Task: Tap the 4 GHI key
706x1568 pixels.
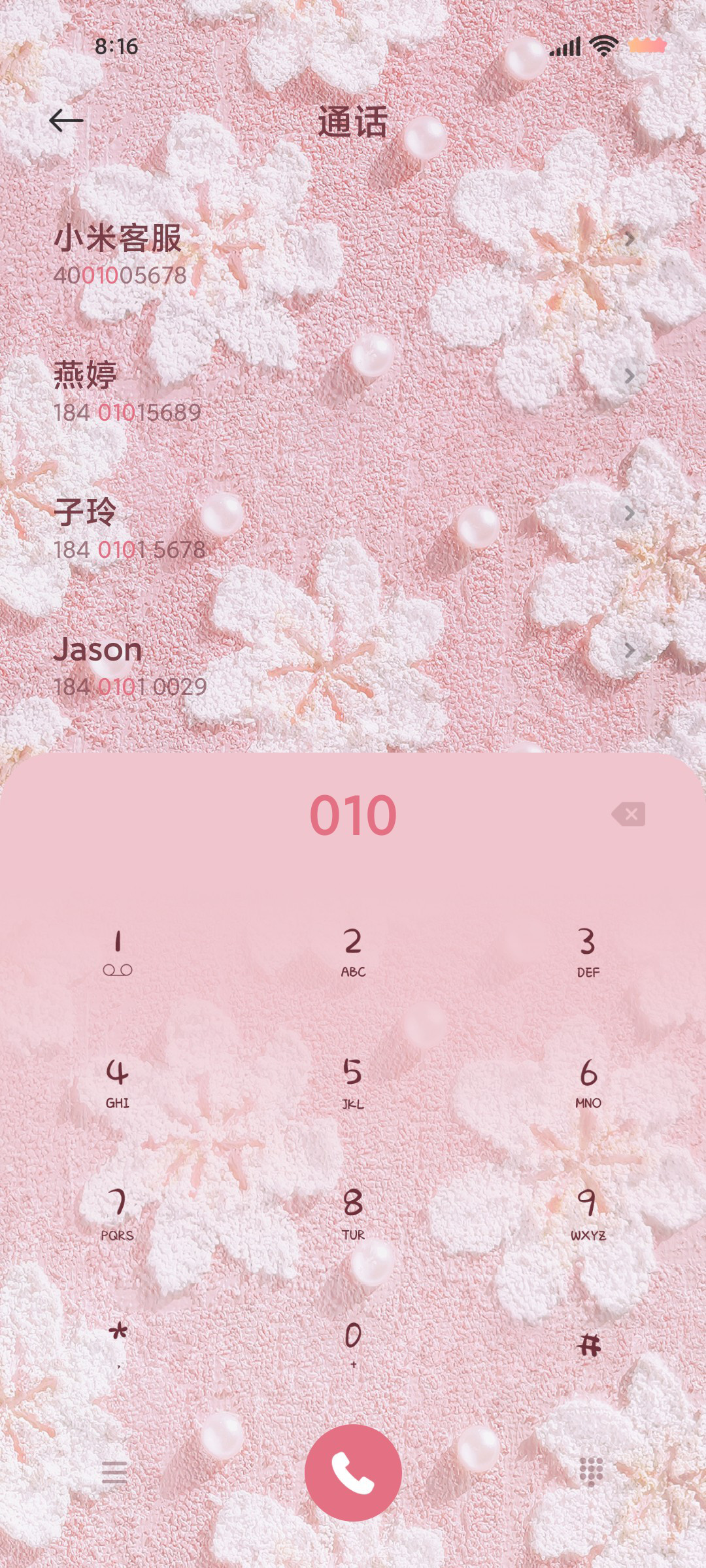Action: (x=118, y=1083)
